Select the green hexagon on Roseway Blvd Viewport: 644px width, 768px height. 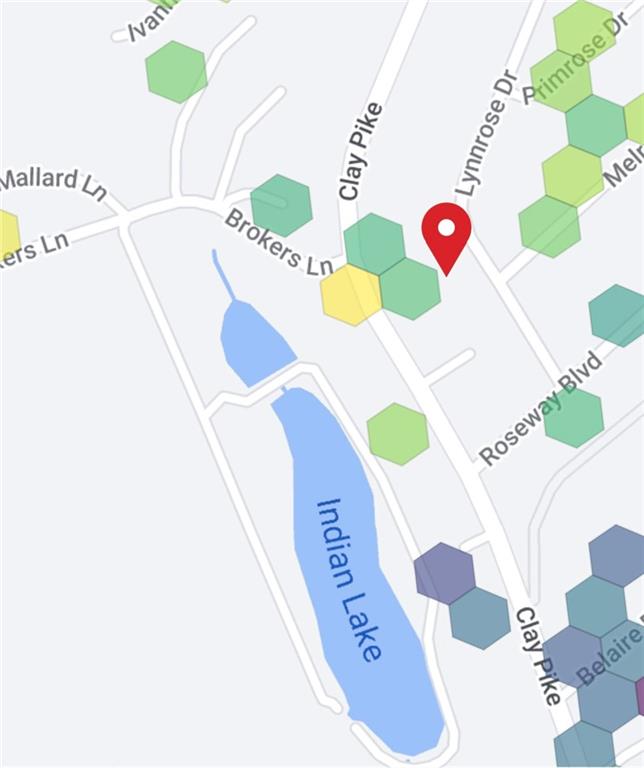(574, 417)
